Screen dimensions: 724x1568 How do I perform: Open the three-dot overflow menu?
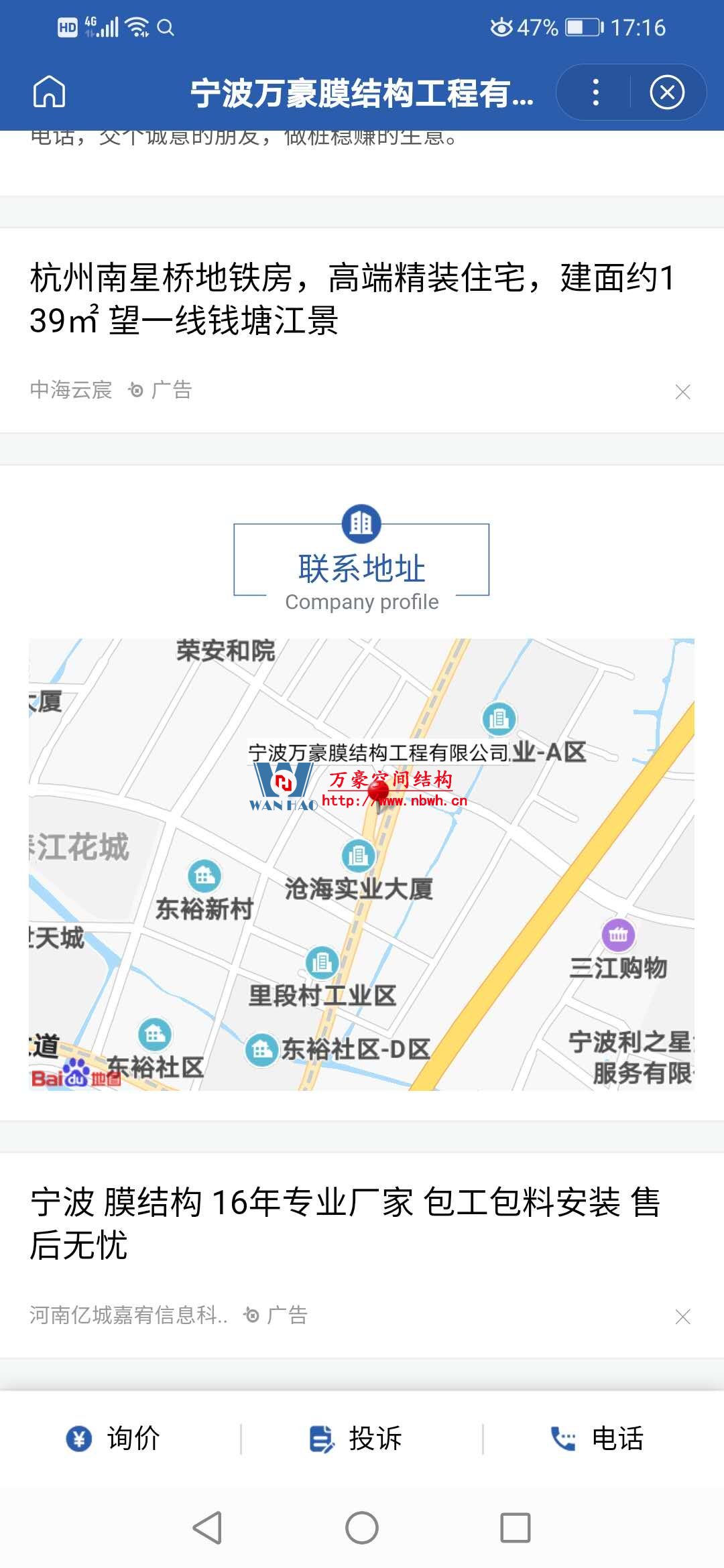[595, 92]
